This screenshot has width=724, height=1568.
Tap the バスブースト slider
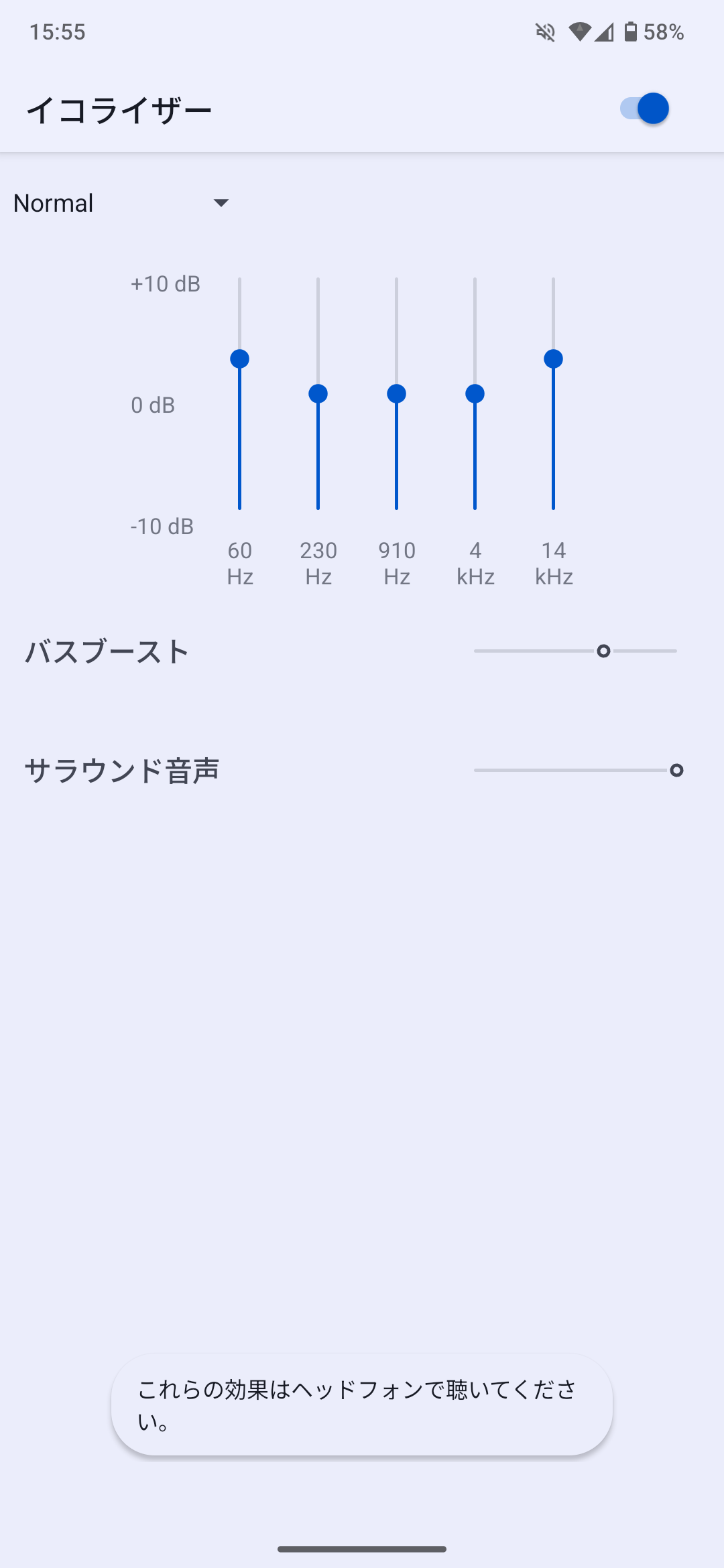tap(575, 651)
